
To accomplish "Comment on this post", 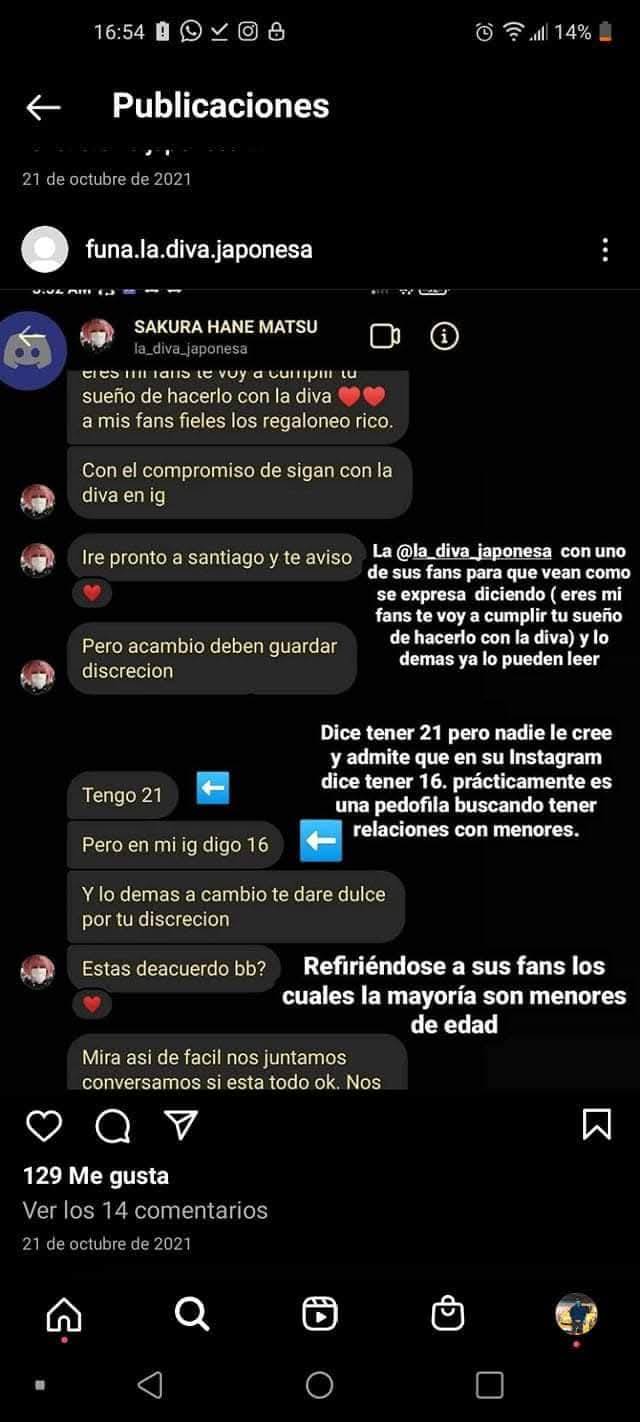I will click(x=112, y=1126).
